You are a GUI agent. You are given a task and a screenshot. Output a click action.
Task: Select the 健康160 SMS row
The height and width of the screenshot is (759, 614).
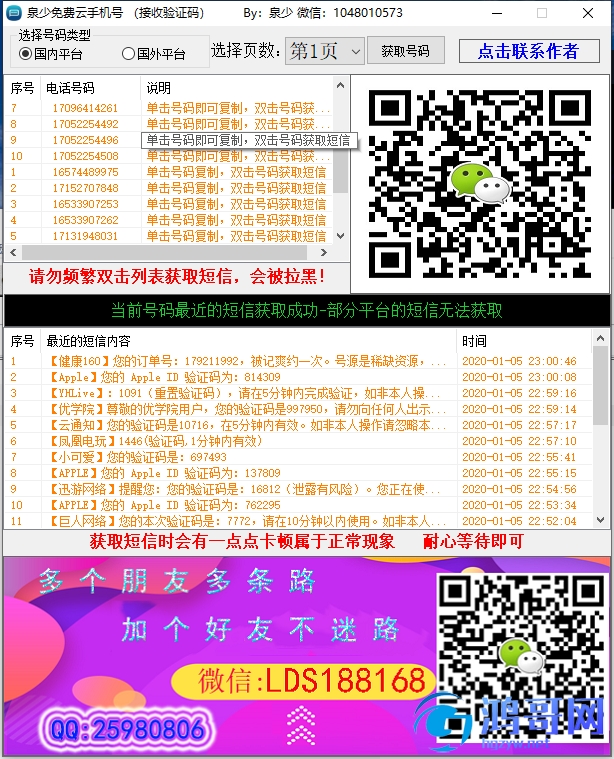[x=240, y=361]
